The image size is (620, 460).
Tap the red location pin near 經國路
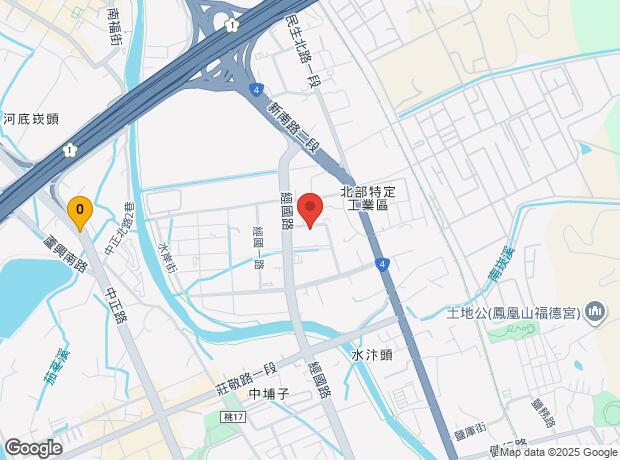(x=310, y=210)
